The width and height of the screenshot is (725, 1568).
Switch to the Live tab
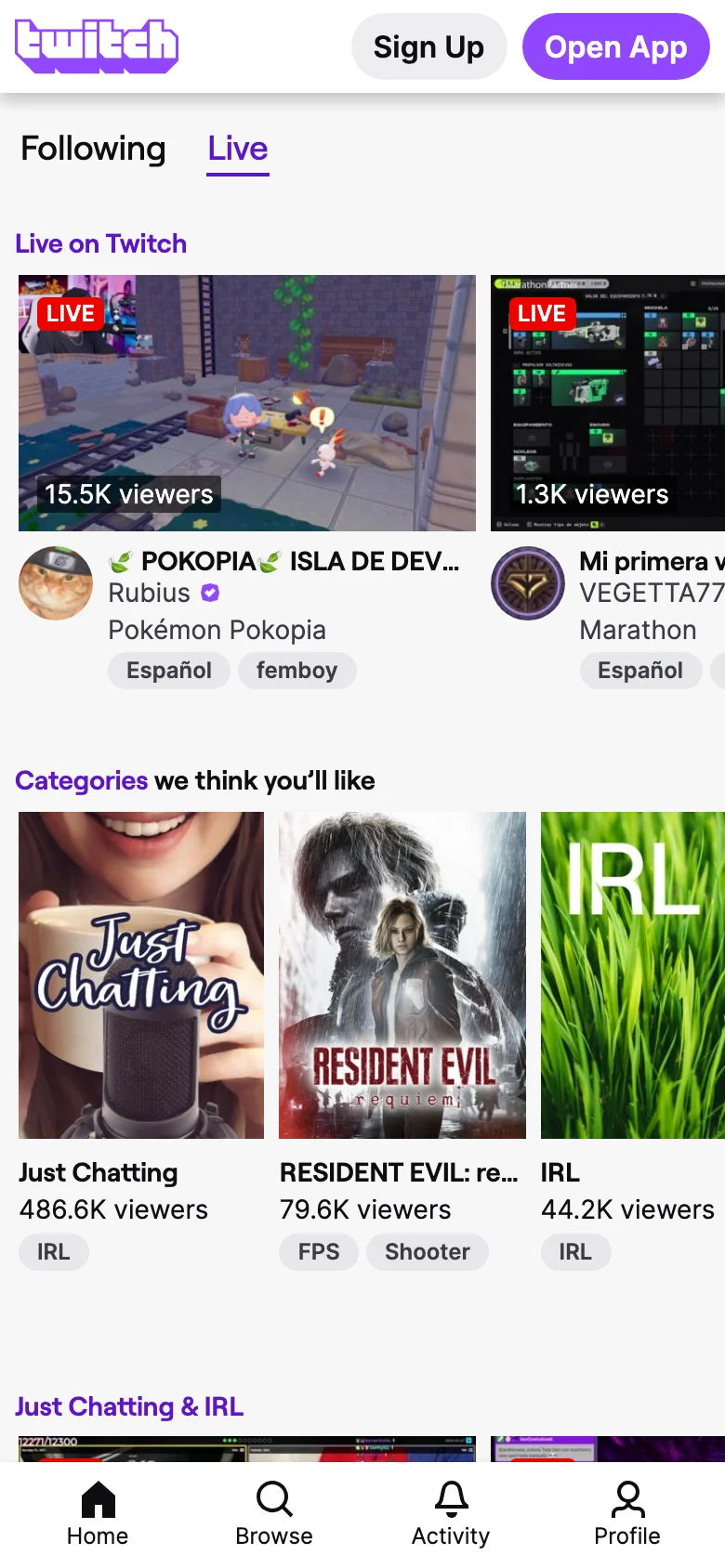point(237,149)
